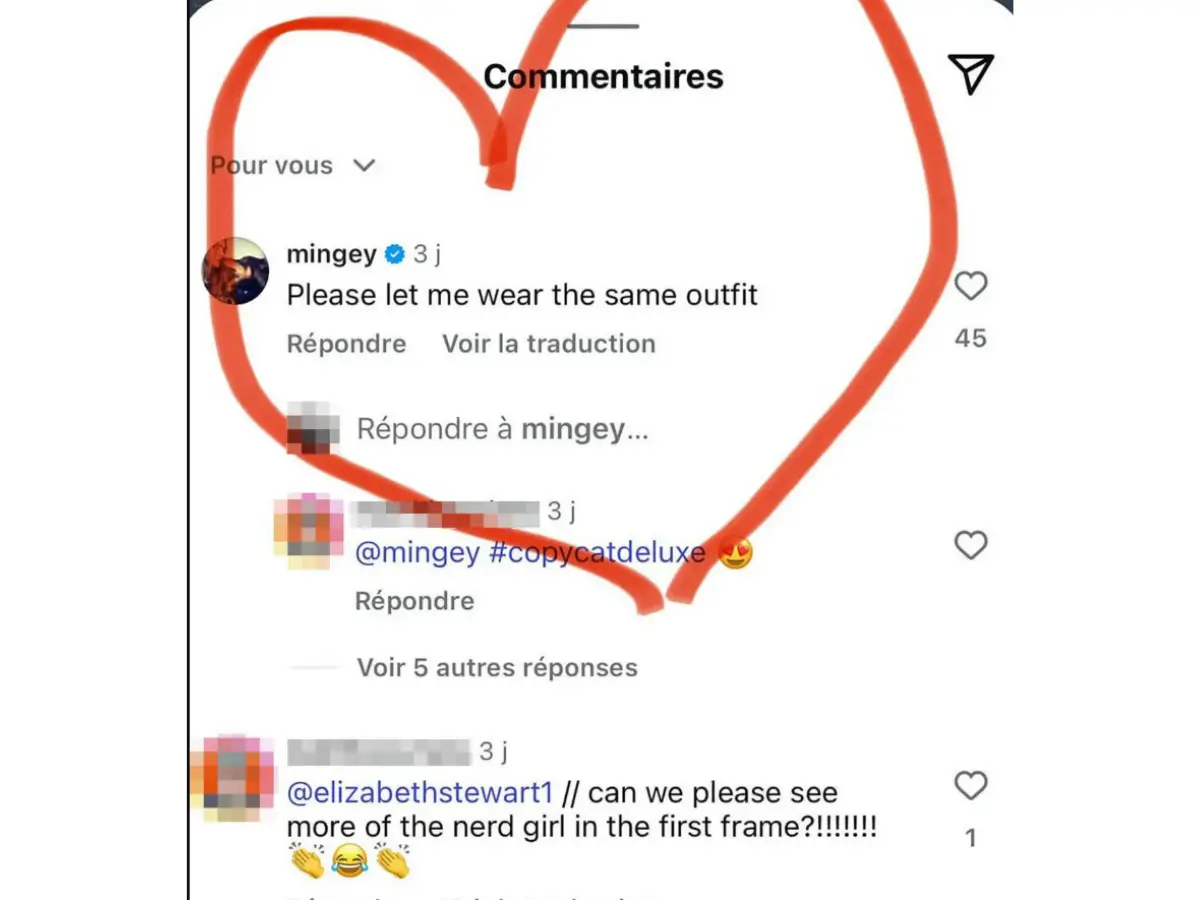Open the Pour vous sorting dropdown

(x=292, y=166)
